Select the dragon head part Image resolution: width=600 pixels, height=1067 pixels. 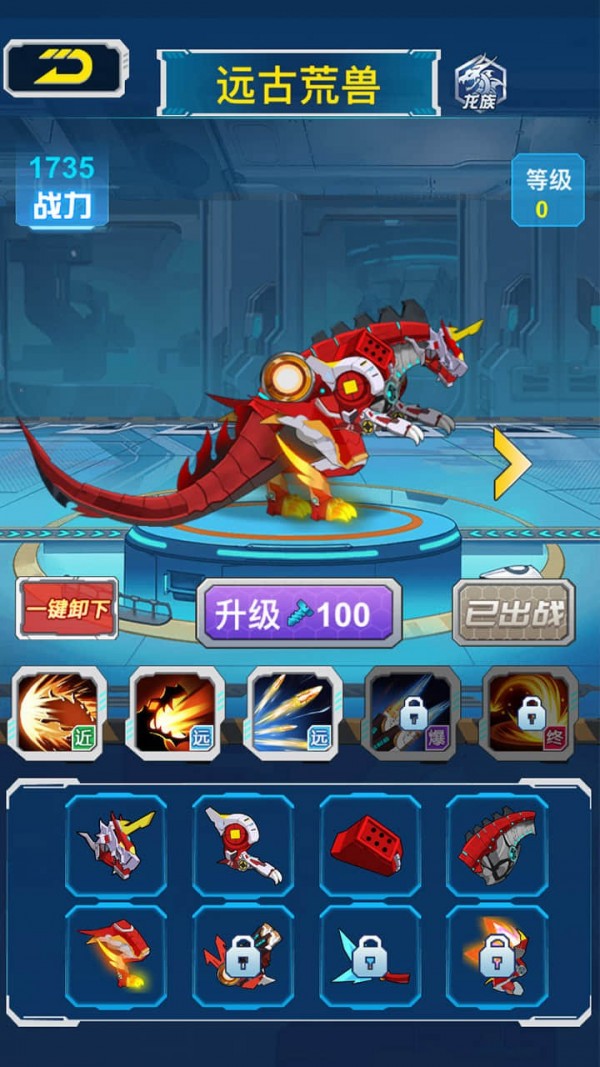pos(116,845)
